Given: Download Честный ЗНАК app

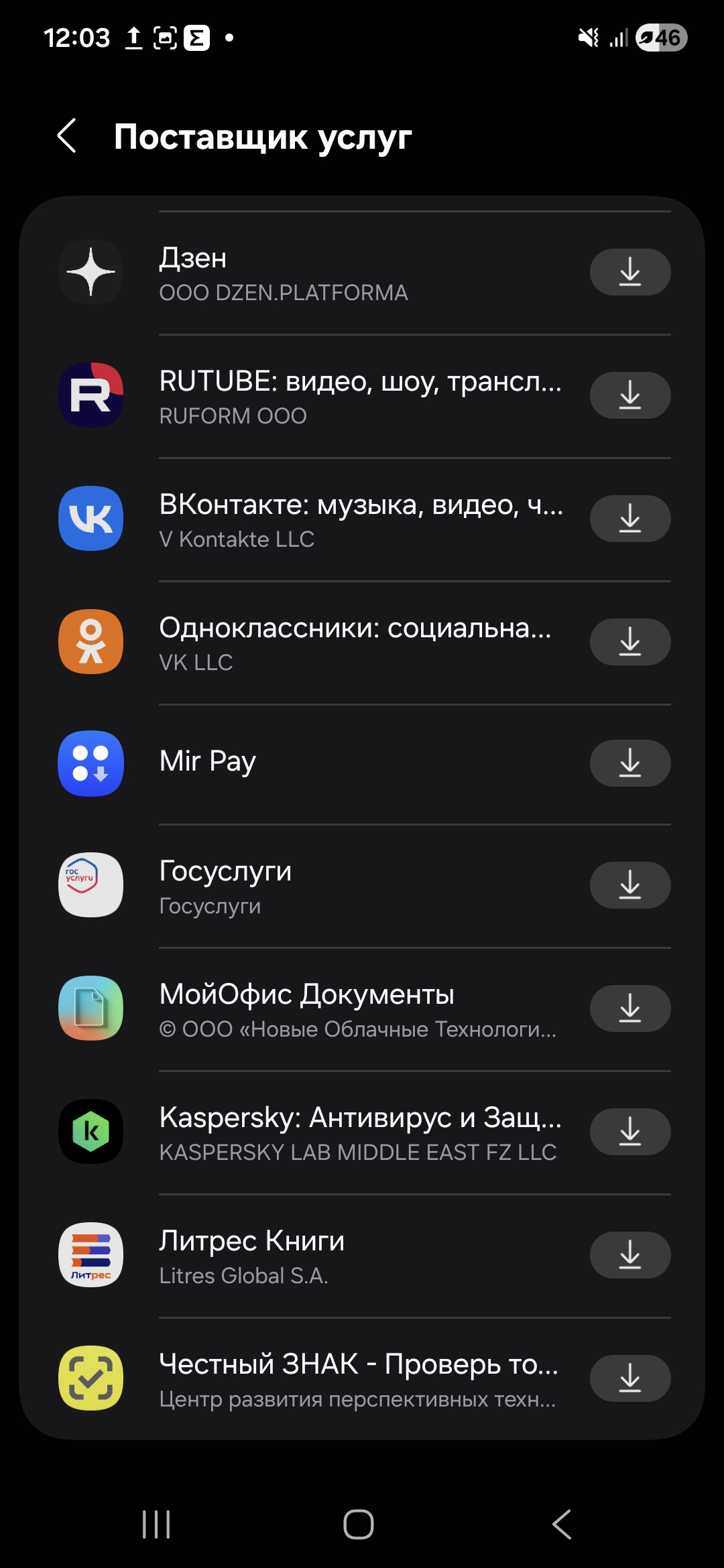Looking at the screenshot, I should coord(629,1378).
